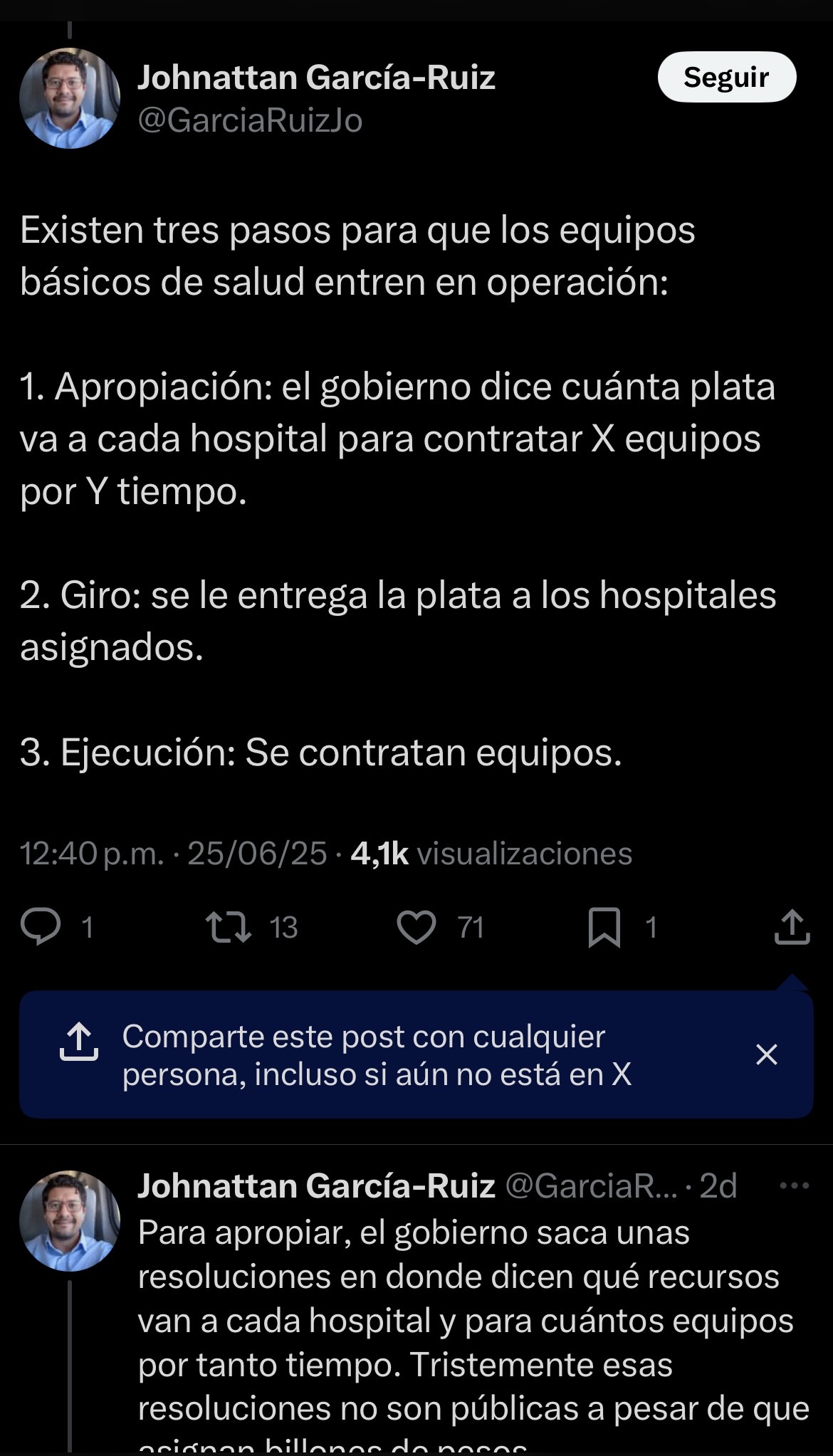Dismiss the 'Comparte este post' banner
This screenshot has width=833, height=1456.
[766, 1054]
